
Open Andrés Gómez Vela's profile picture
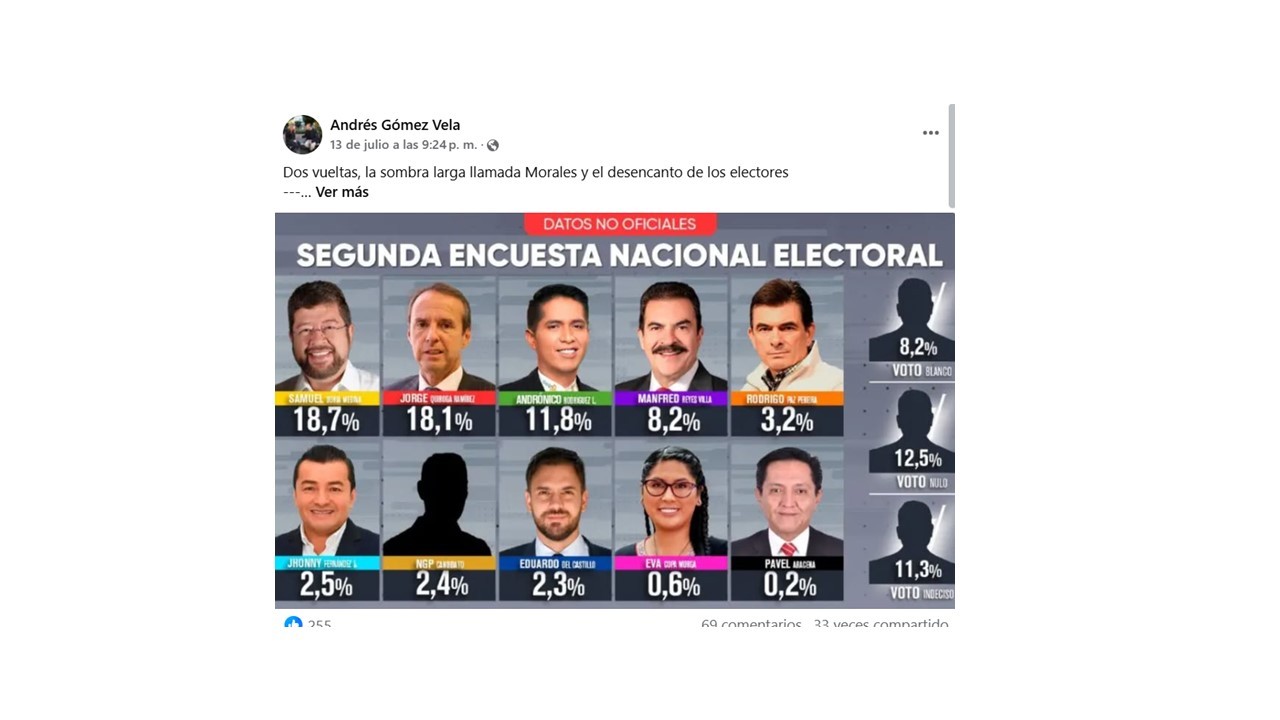coord(302,135)
